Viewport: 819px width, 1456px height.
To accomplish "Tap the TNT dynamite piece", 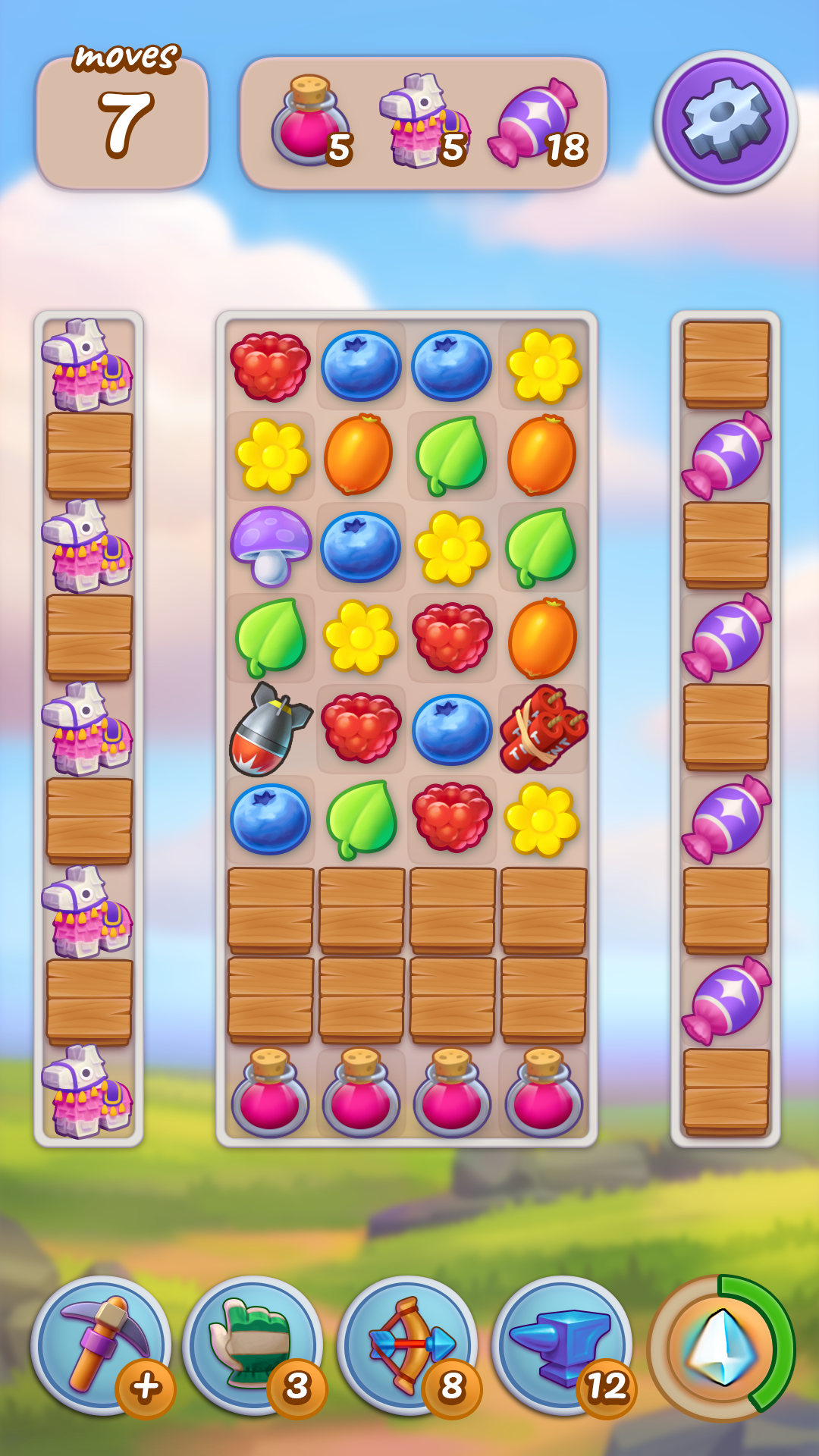I will [x=543, y=730].
